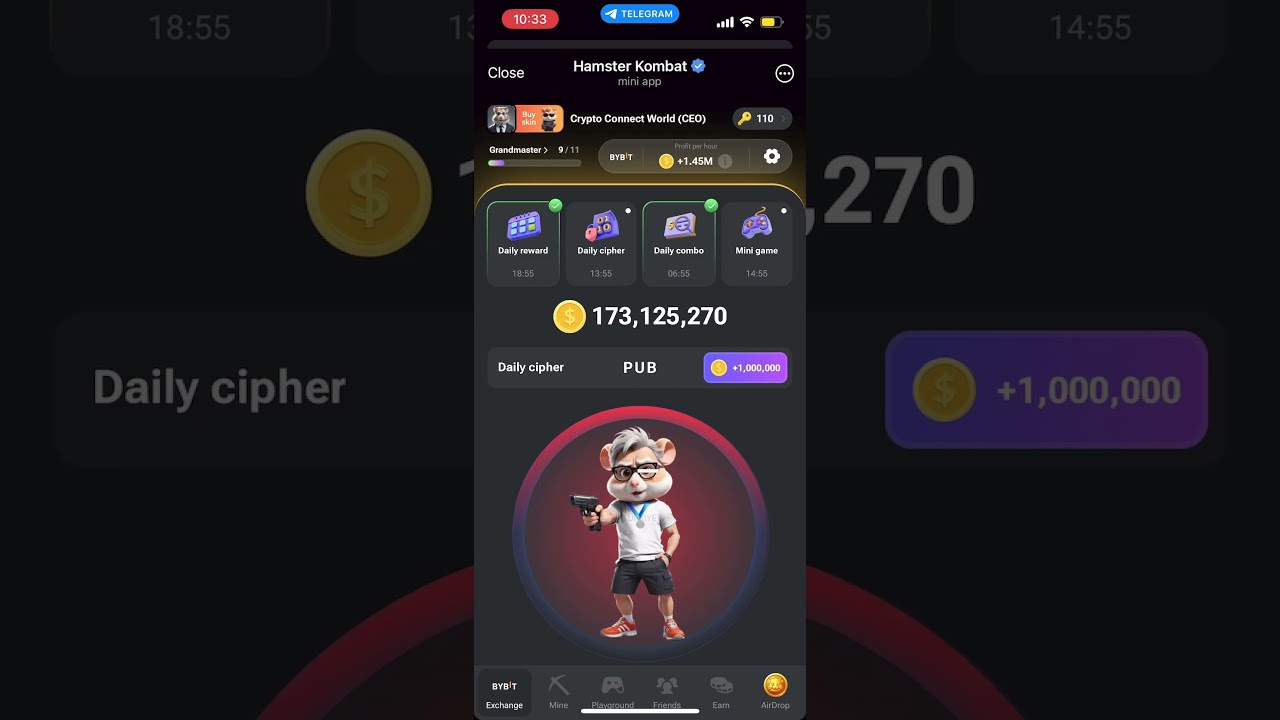Screen dimensions: 1280x720
Task: Open the settings gear
Action: [771, 156]
